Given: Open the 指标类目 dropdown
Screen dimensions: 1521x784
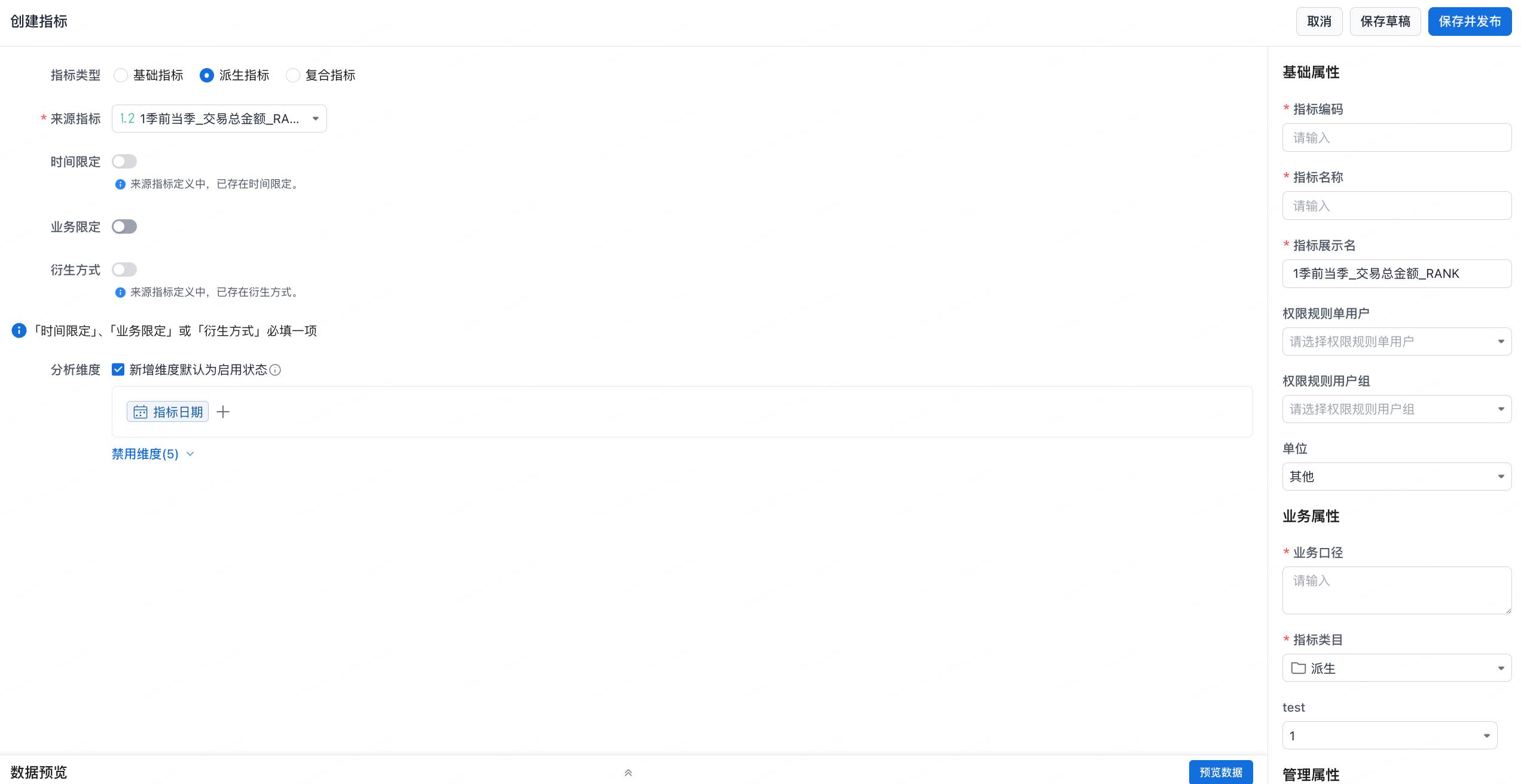Looking at the screenshot, I should (x=1396, y=668).
